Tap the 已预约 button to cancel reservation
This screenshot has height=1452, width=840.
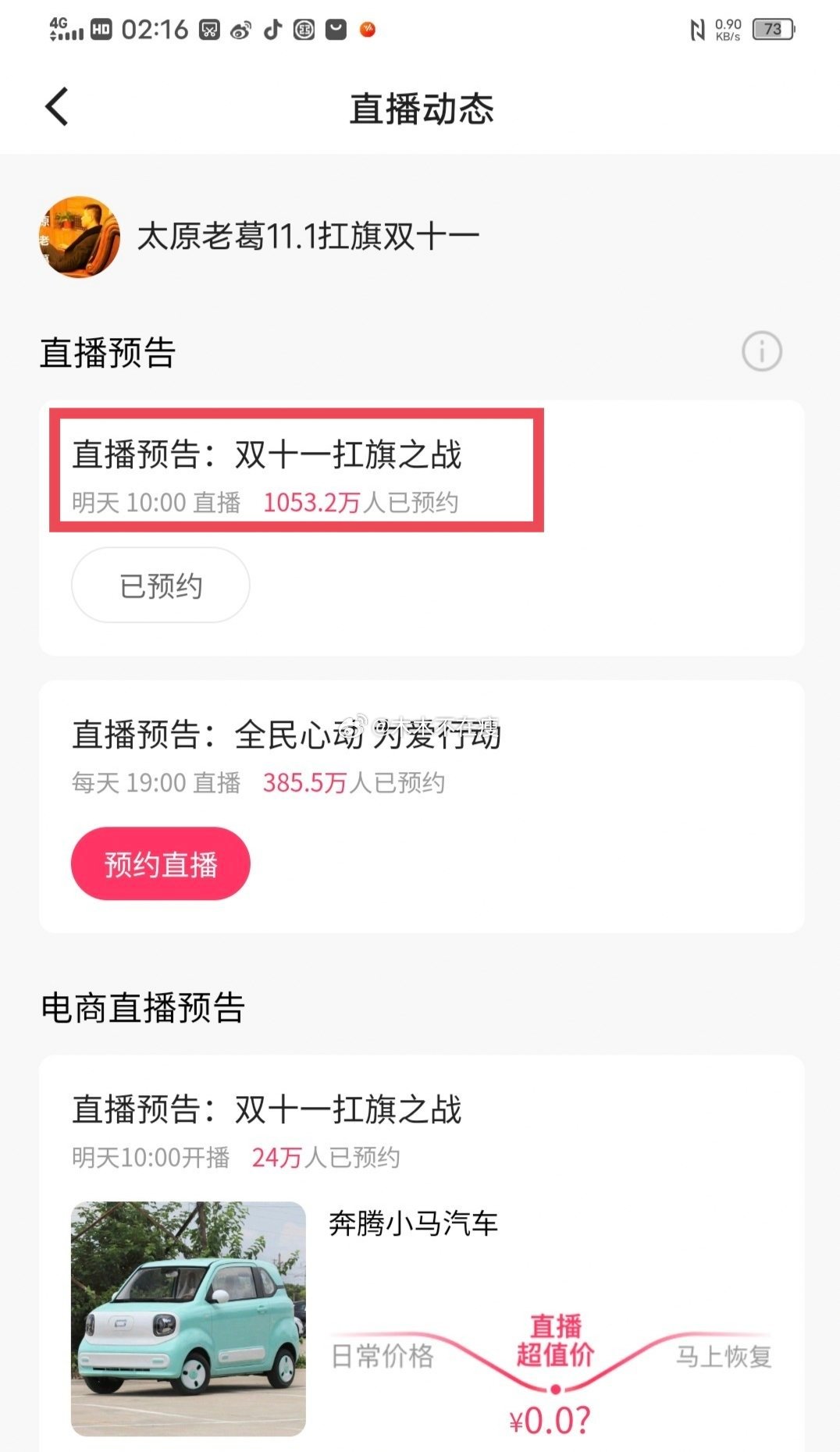[159, 585]
